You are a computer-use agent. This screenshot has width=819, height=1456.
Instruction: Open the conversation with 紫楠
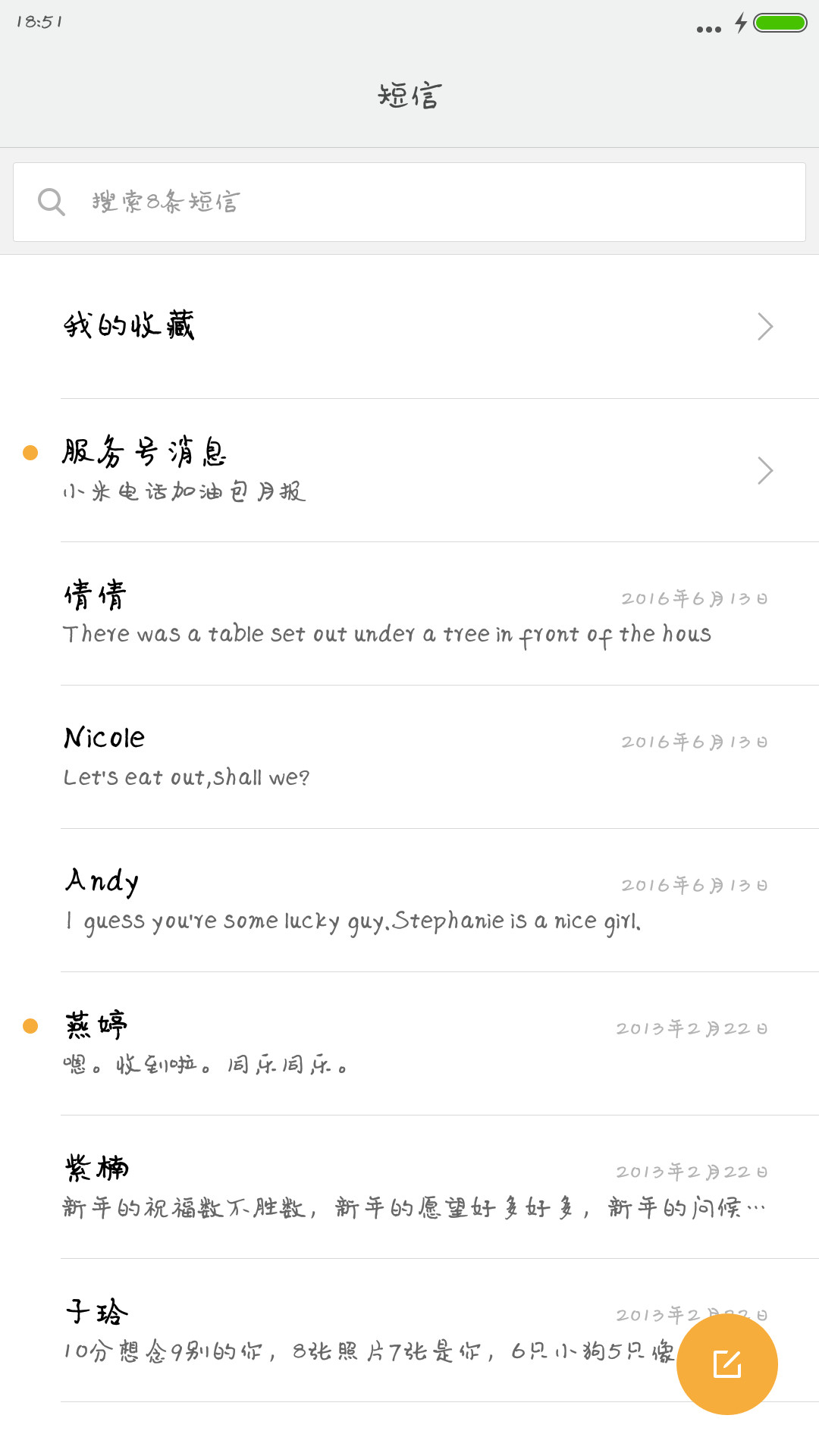point(409,1187)
